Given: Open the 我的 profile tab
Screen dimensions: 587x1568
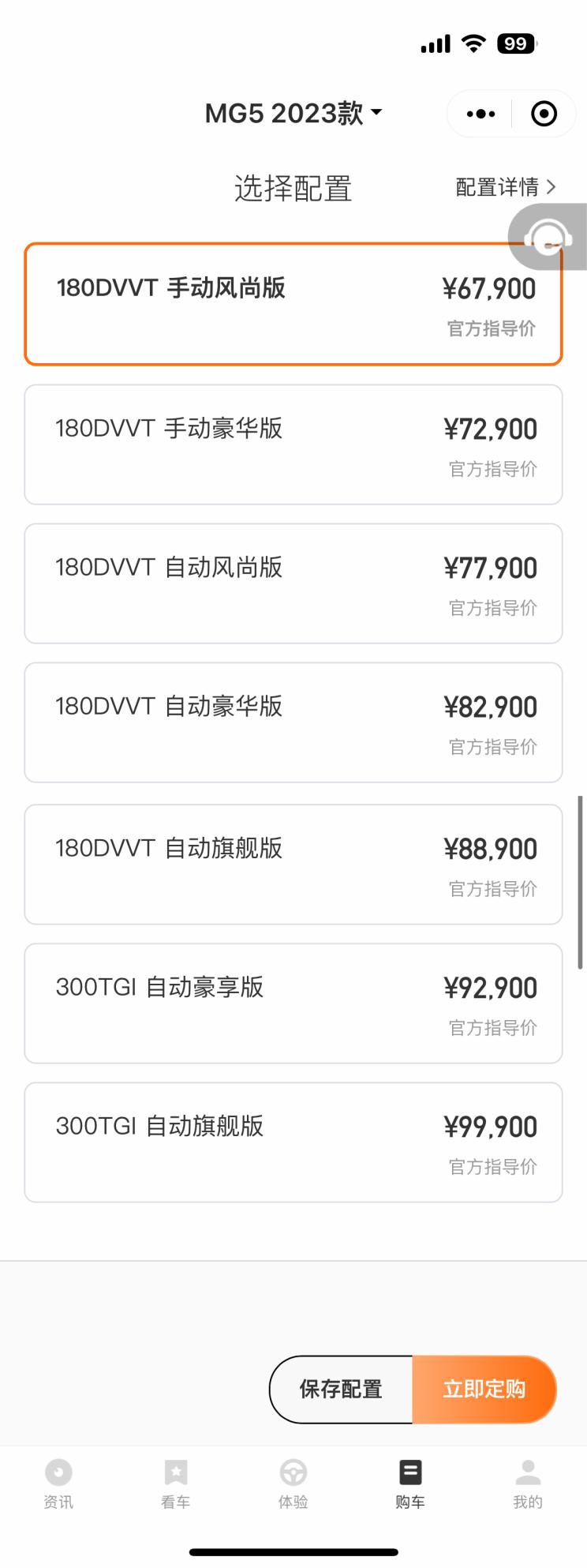Looking at the screenshot, I should tap(528, 1483).
